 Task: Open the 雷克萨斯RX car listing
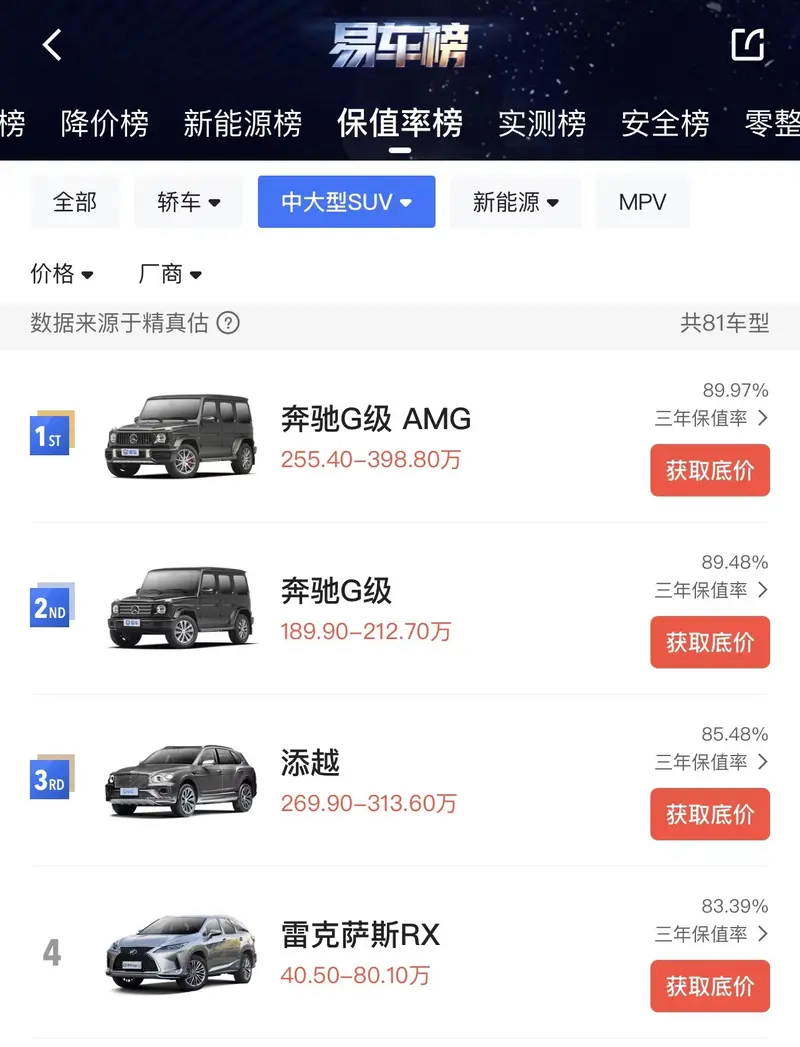point(360,935)
